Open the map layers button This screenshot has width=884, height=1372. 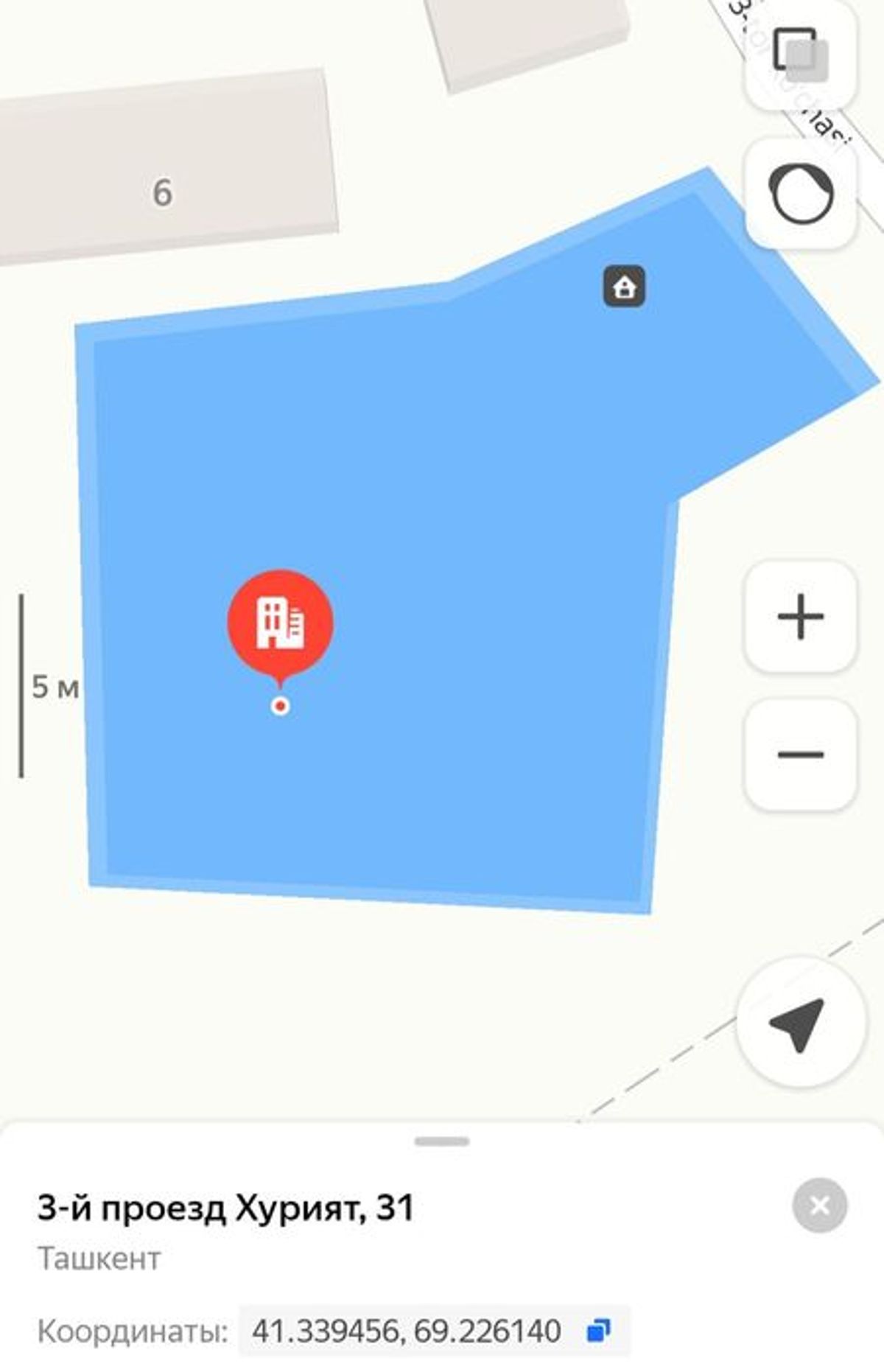click(x=800, y=53)
